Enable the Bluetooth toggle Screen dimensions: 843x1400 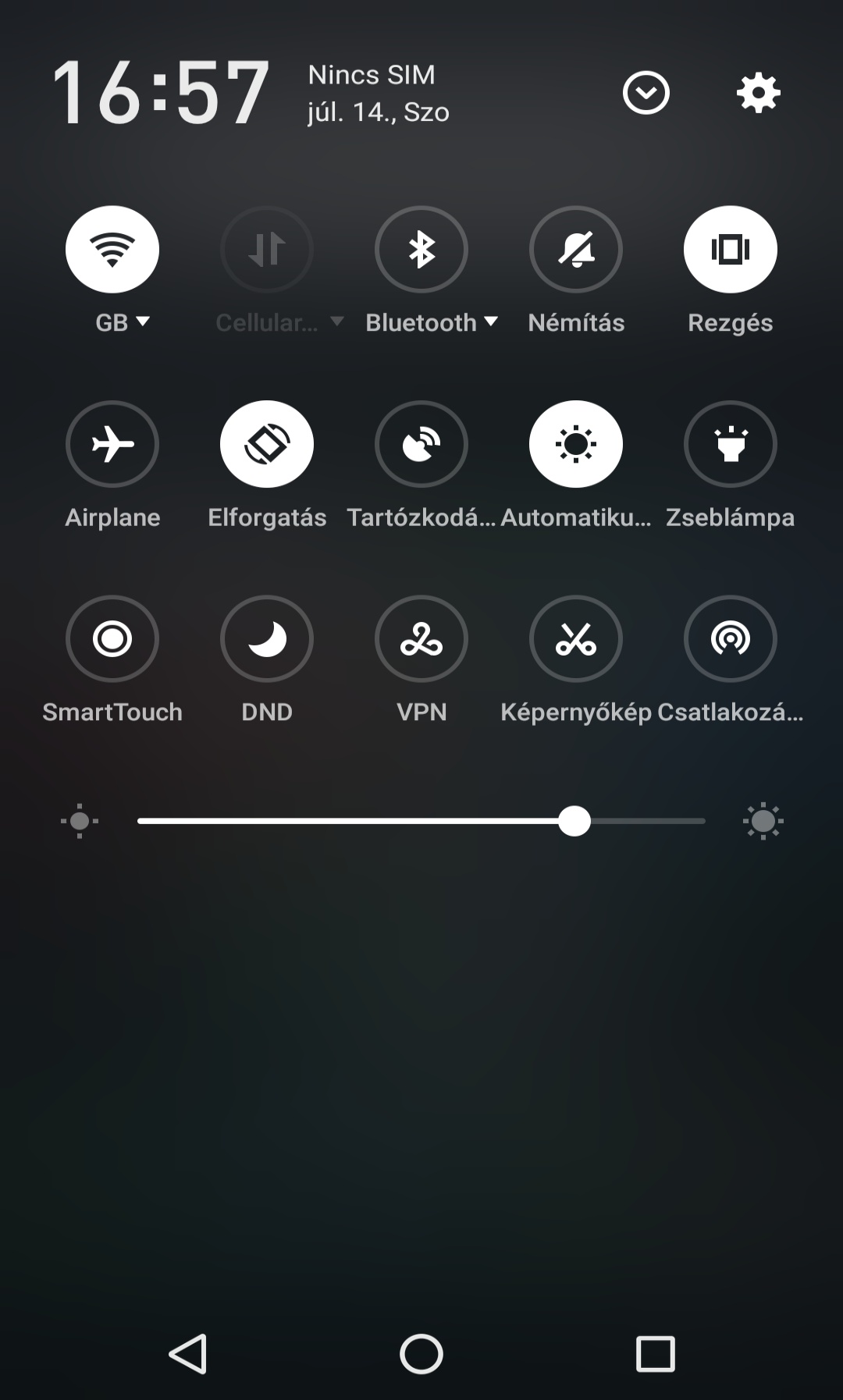click(x=421, y=250)
